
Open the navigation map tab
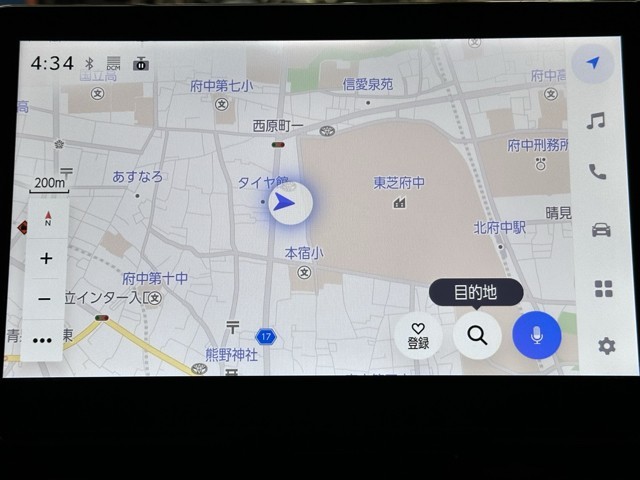tap(594, 63)
